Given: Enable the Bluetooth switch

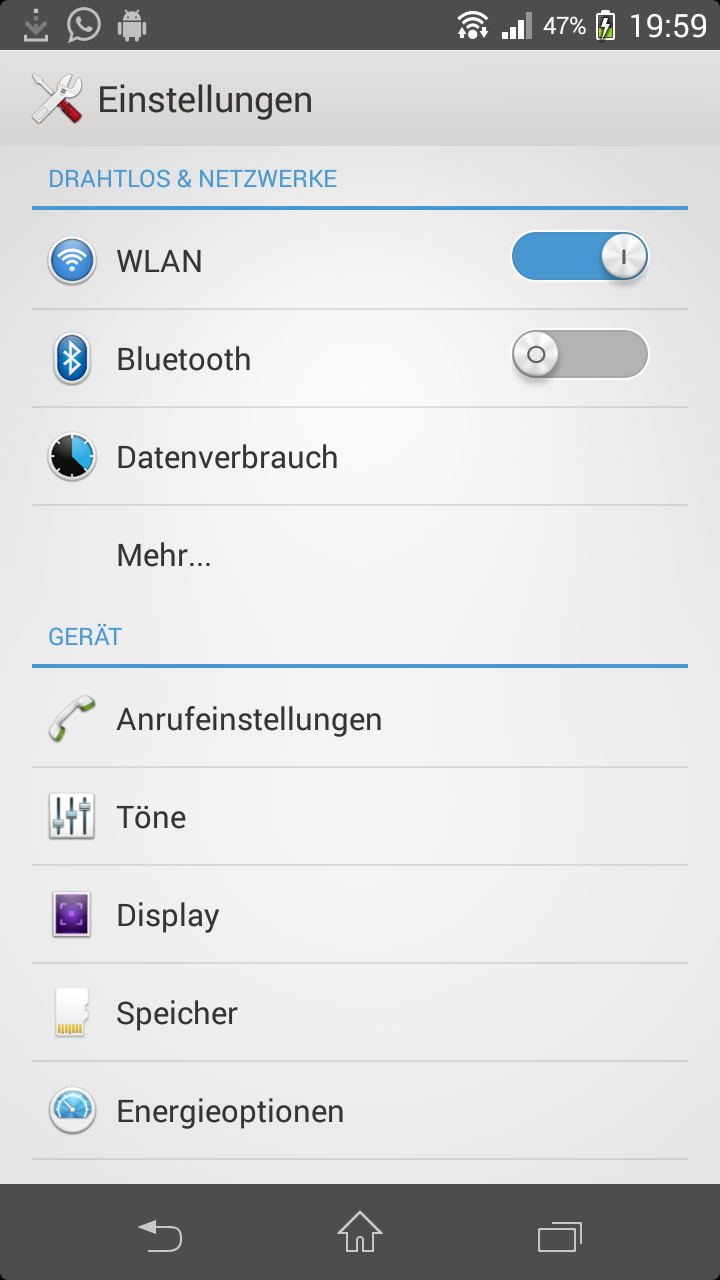Looking at the screenshot, I should 580,355.
